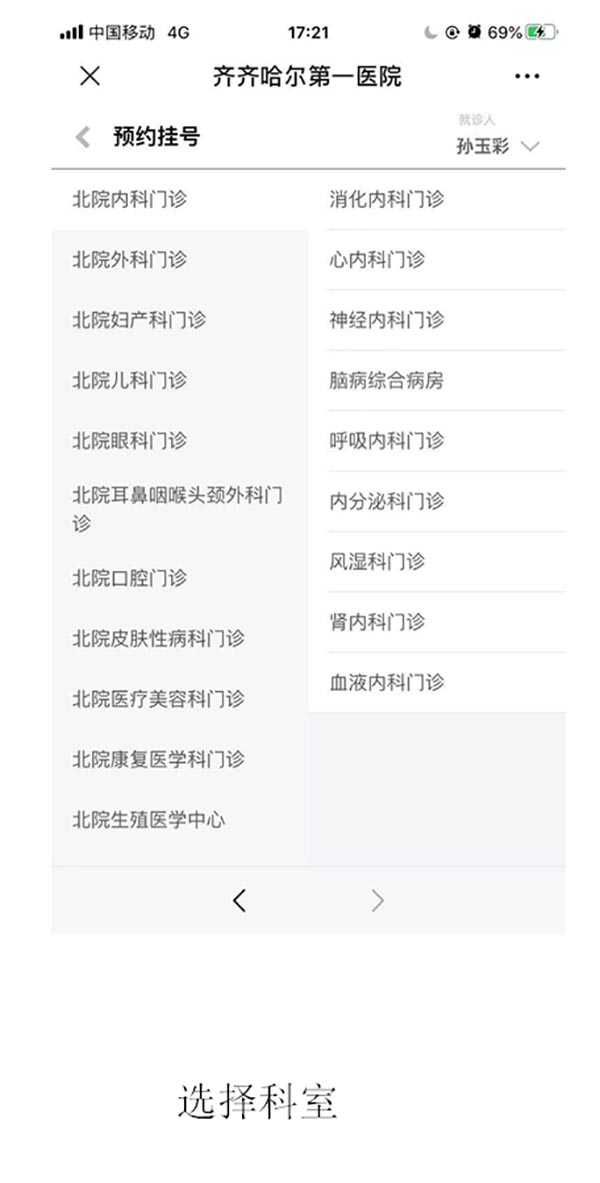Screen dimensions: 600x1183
Task: Select 北院内科门诊 category
Action: coord(180,200)
